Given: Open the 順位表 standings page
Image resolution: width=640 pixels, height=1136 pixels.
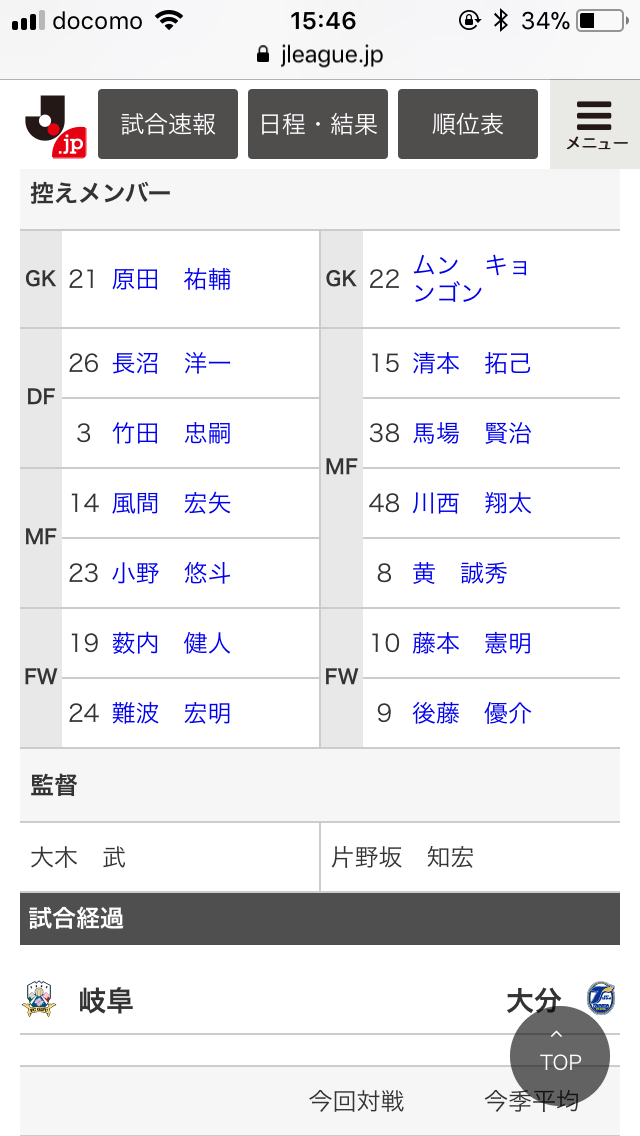Looking at the screenshot, I should [468, 124].
